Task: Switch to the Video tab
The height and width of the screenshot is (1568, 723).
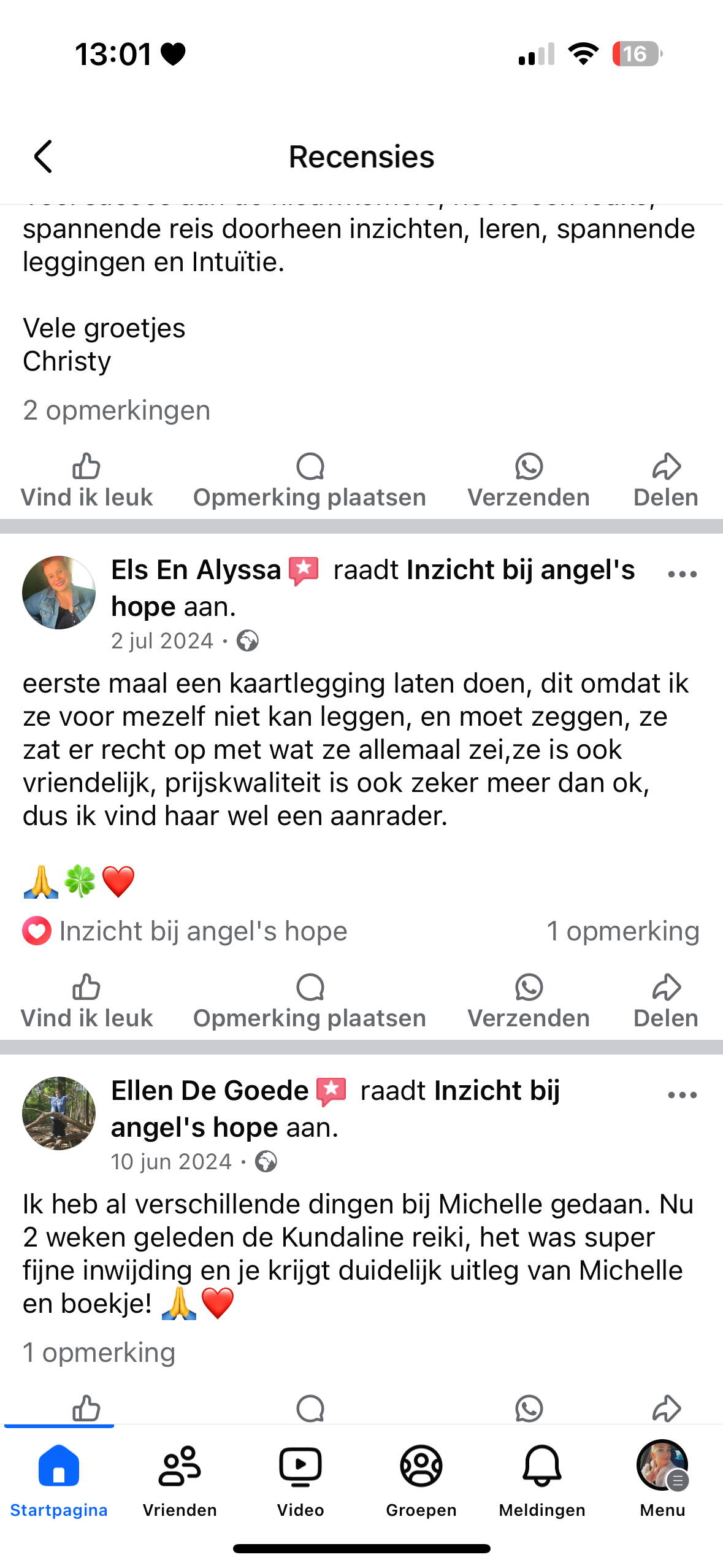Action: pyautogui.click(x=300, y=1478)
